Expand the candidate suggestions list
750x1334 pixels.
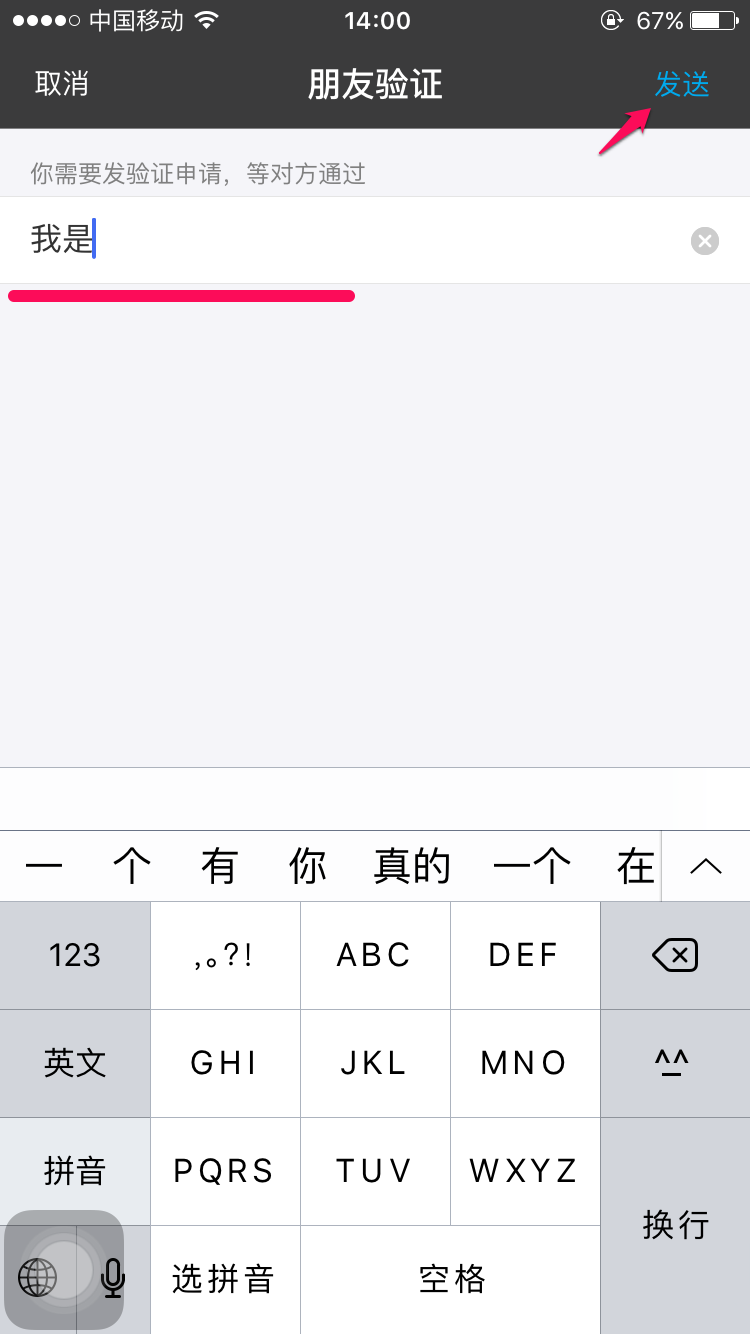click(x=706, y=866)
